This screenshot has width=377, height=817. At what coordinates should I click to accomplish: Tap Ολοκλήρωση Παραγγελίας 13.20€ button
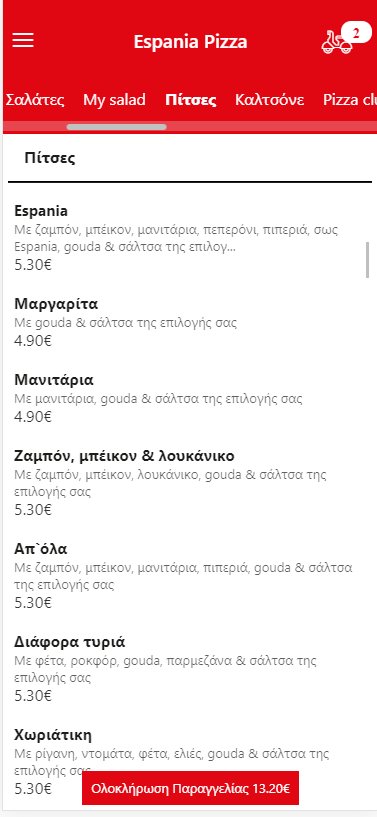(x=191, y=788)
